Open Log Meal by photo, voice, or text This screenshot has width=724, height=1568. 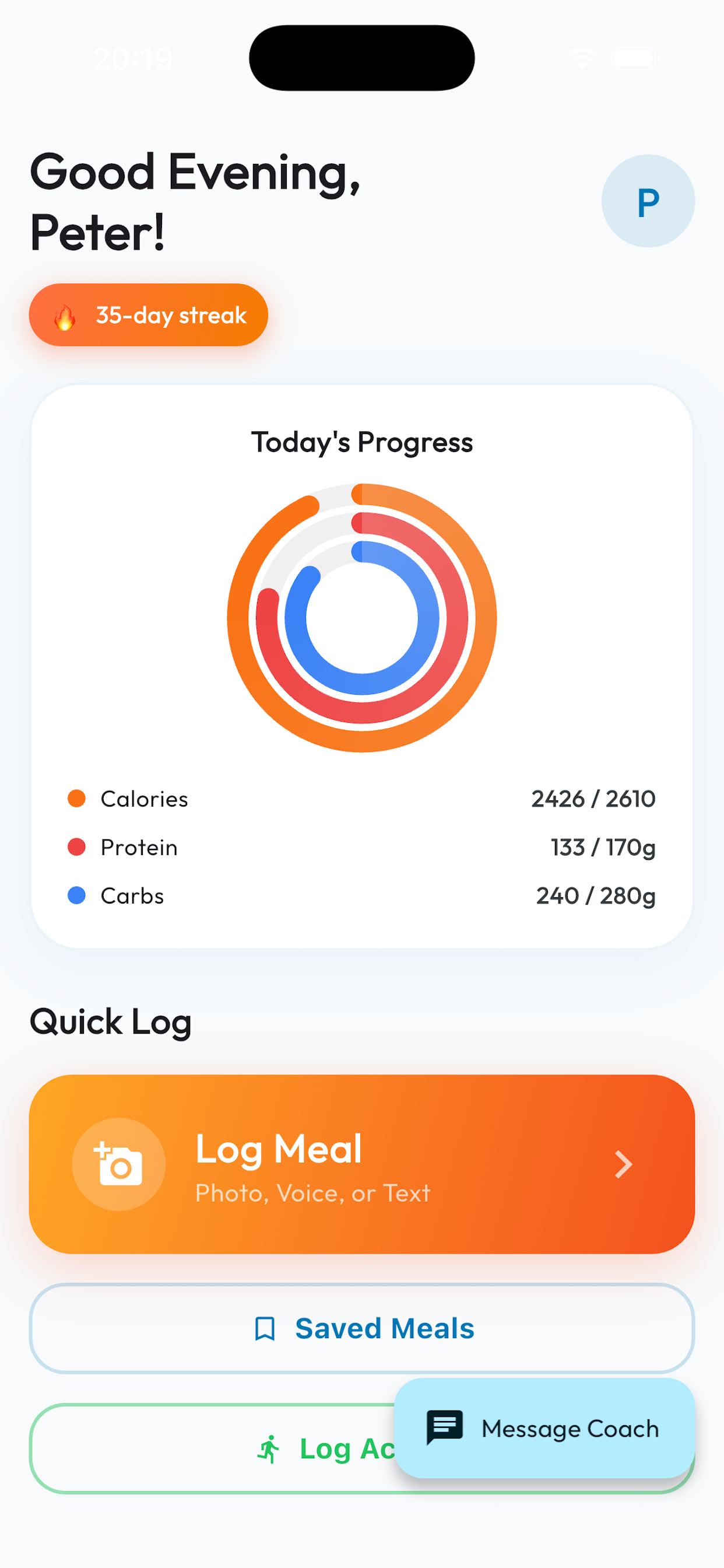[362, 1164]
